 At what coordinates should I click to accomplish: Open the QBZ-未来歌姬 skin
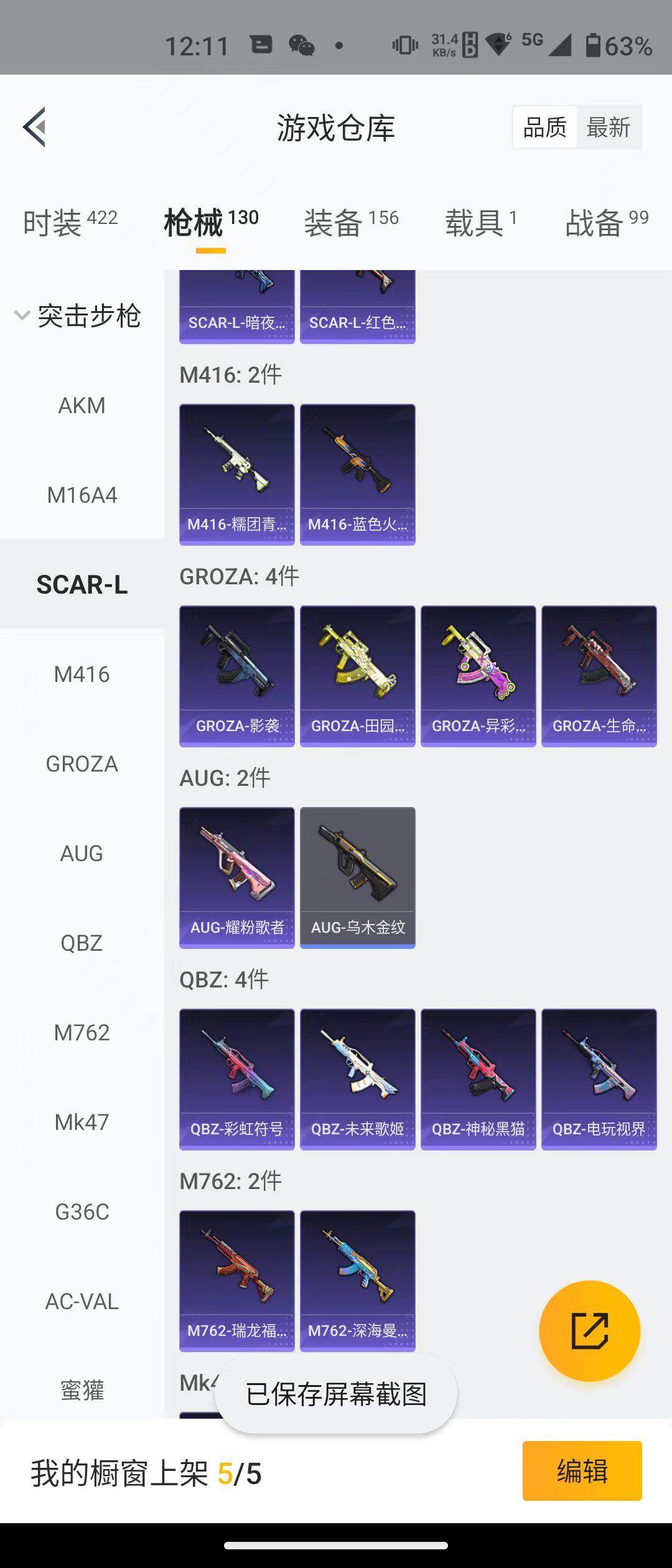pyautogui.click(x=357, y=1079)
